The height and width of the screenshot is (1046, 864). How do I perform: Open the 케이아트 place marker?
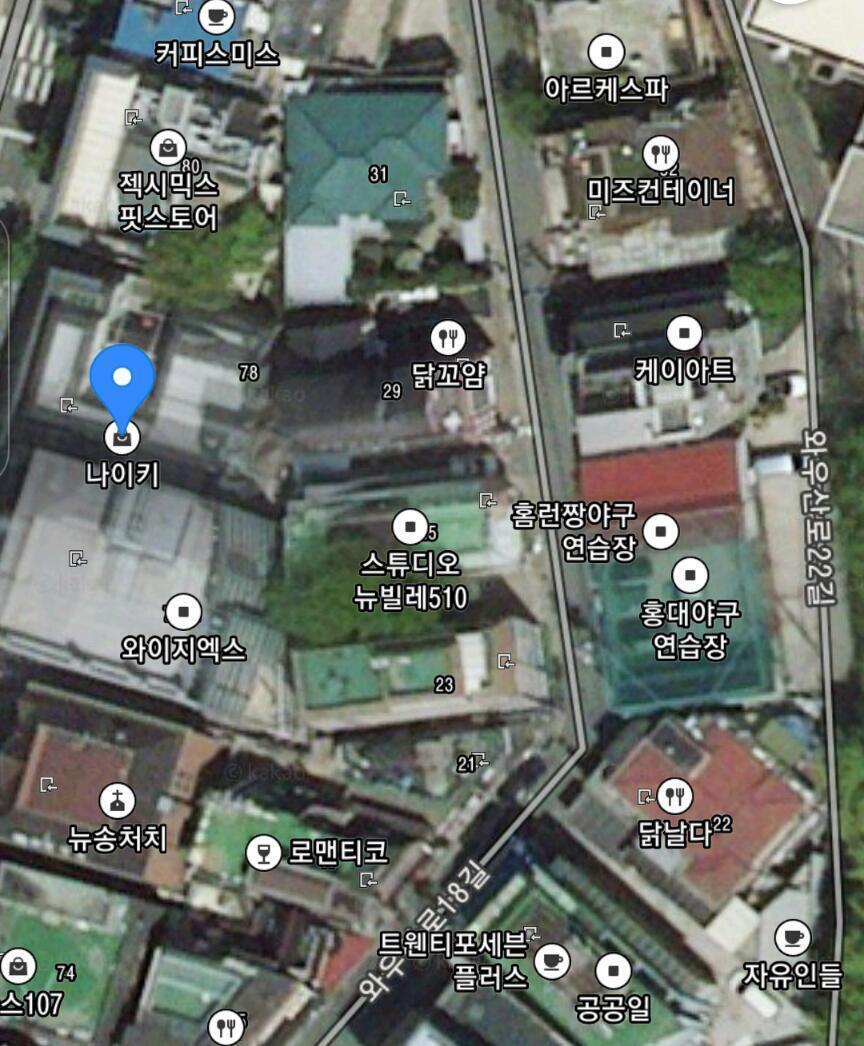pyautogui.click(x=685, y=333)
